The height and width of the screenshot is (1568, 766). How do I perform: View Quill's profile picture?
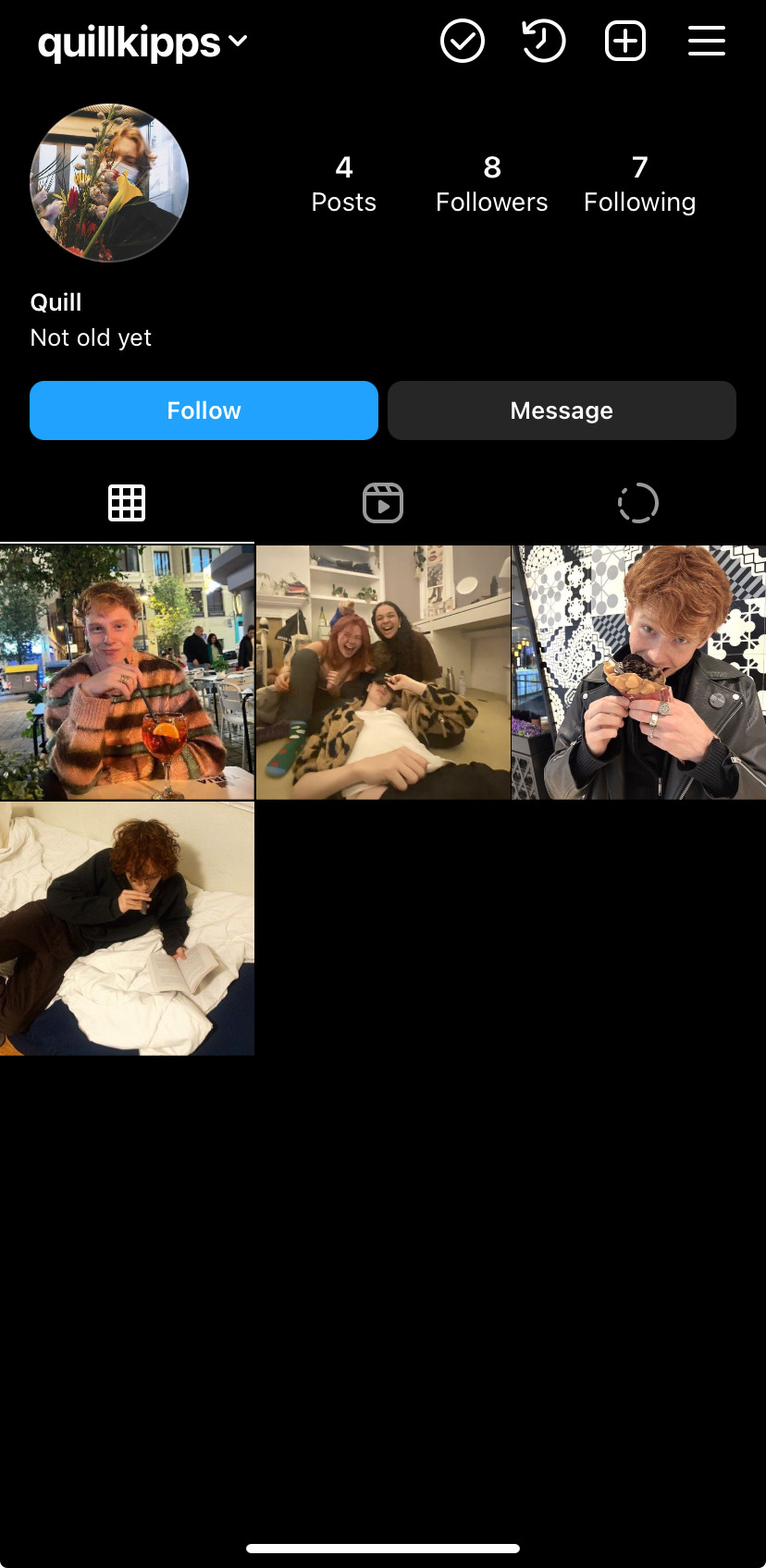[109, 183]
